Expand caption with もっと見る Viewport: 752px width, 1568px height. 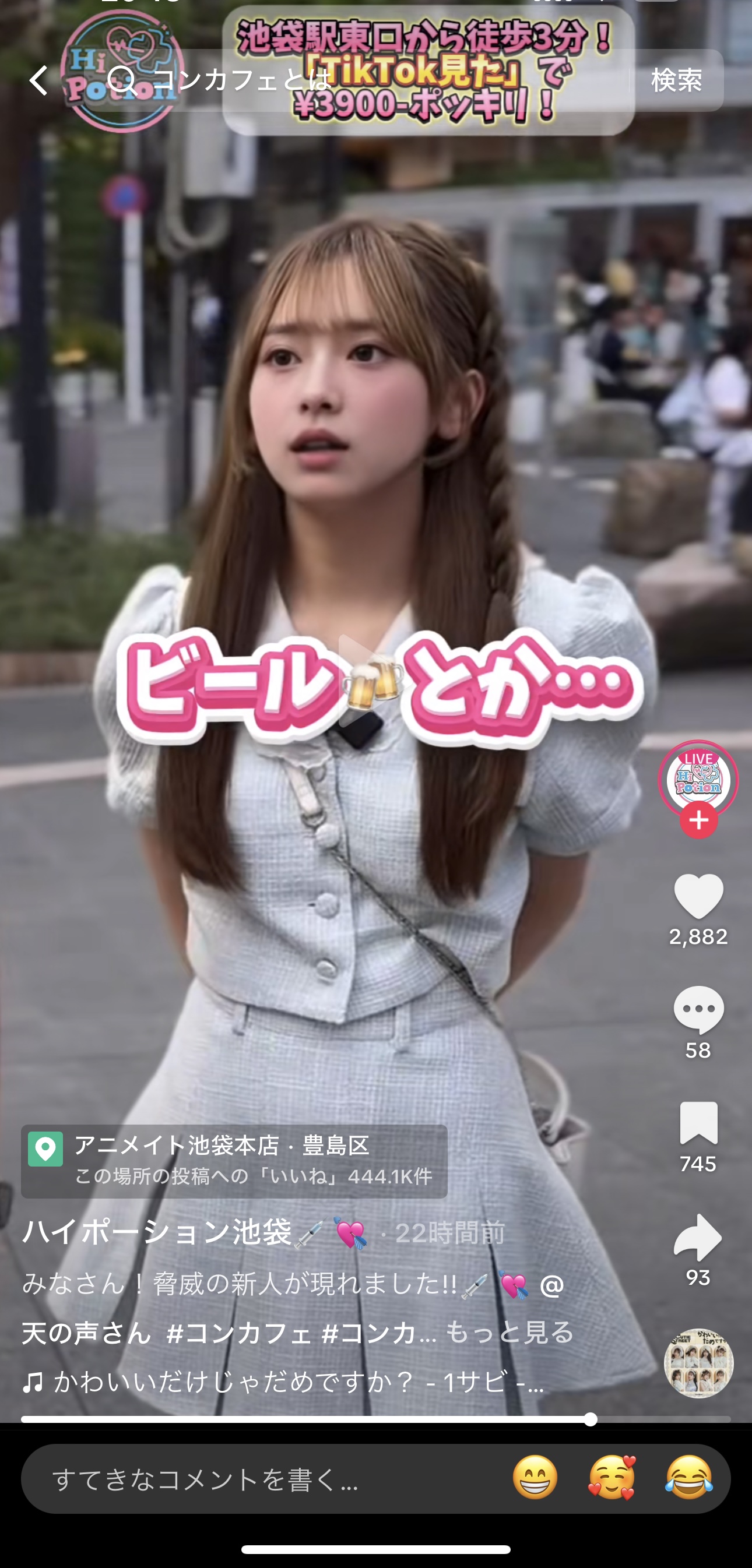tap(509, 1332)
